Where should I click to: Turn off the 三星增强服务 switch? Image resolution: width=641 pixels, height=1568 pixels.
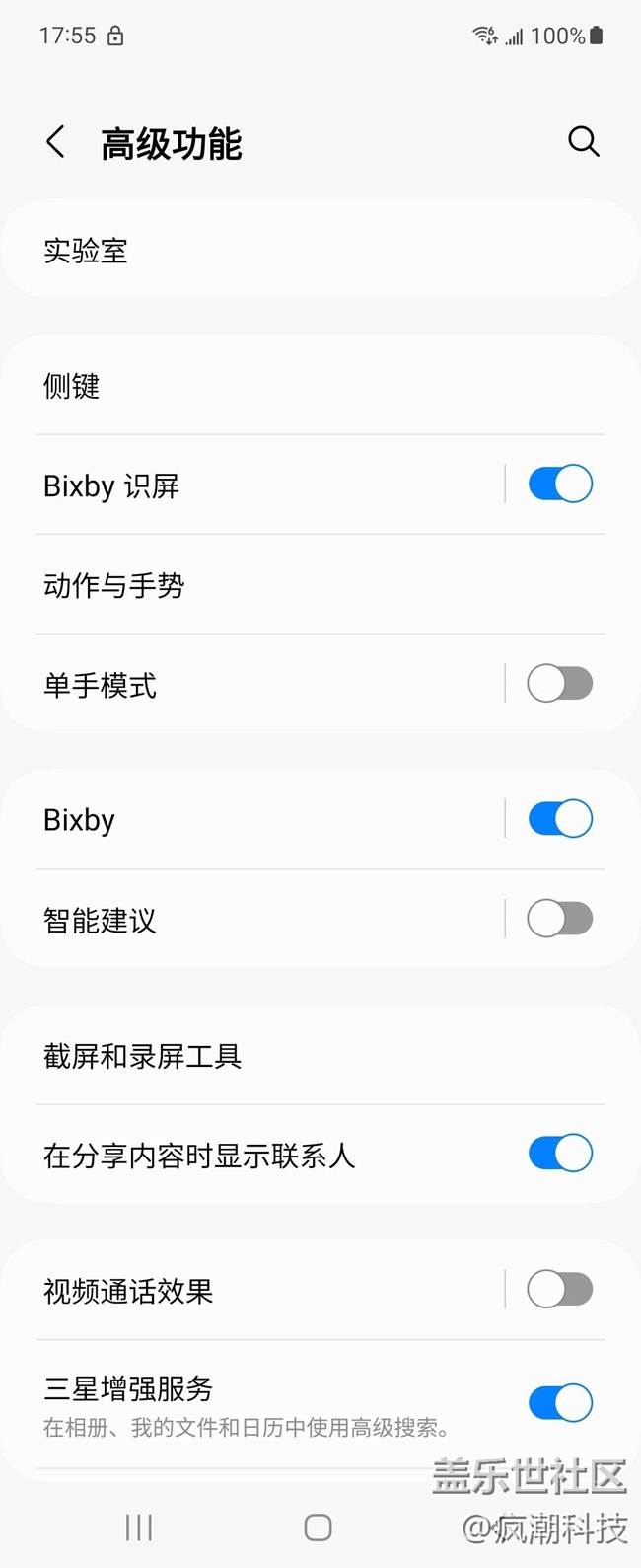[560, 1403]
